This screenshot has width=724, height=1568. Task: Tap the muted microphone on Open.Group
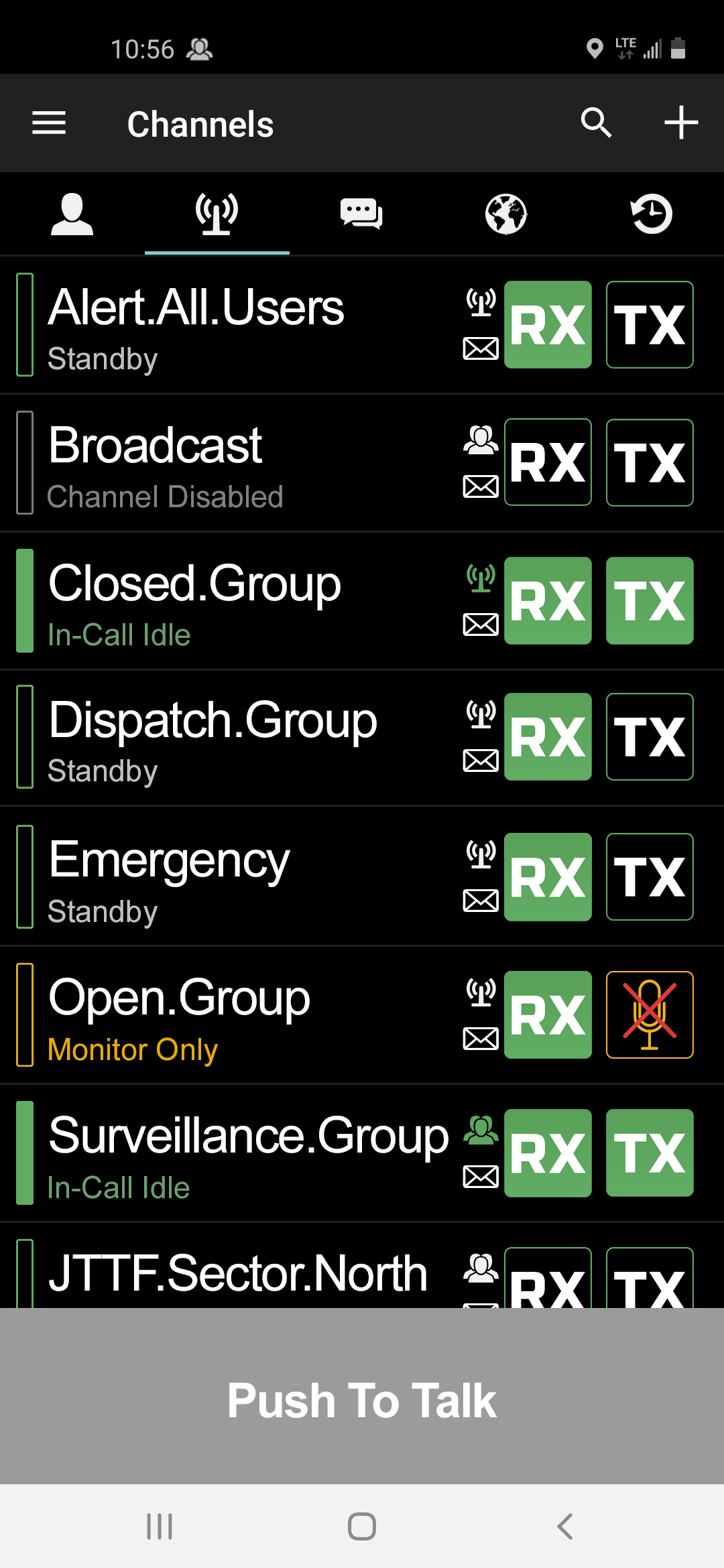(x=650, y=1015)
